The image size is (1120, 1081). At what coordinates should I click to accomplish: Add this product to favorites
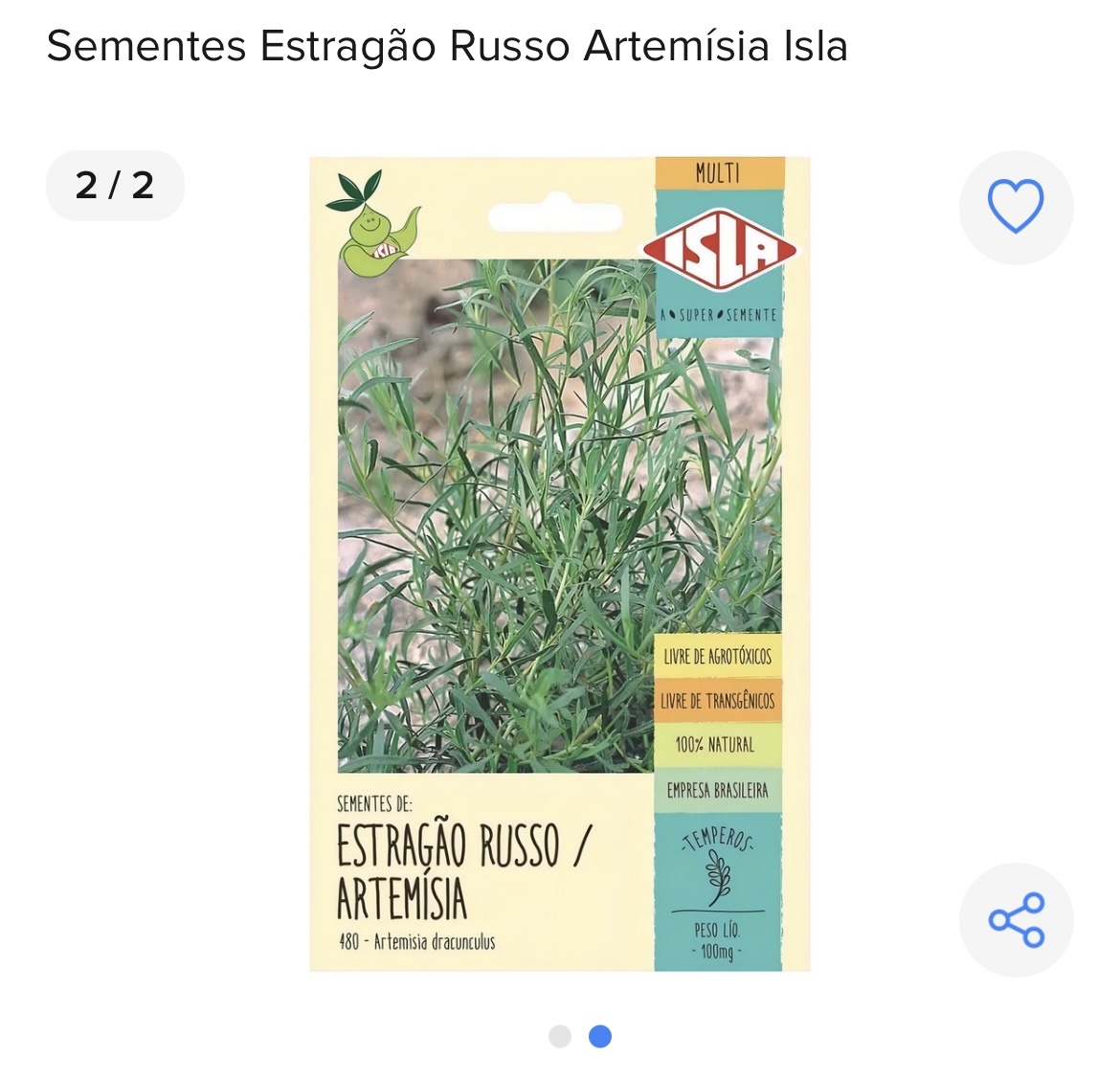click(1016, 207)
